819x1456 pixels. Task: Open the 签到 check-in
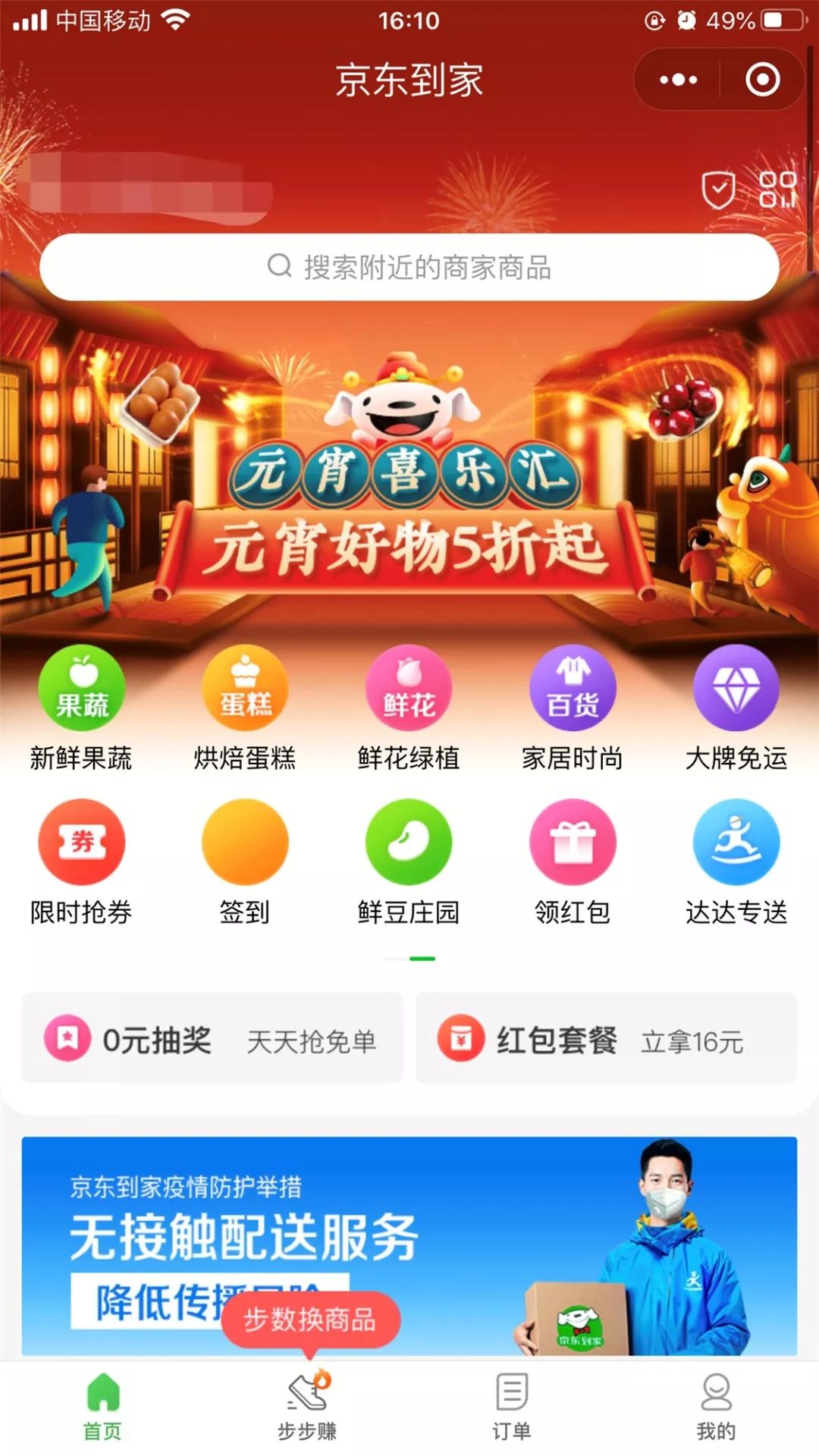click(x=245, y=861)
